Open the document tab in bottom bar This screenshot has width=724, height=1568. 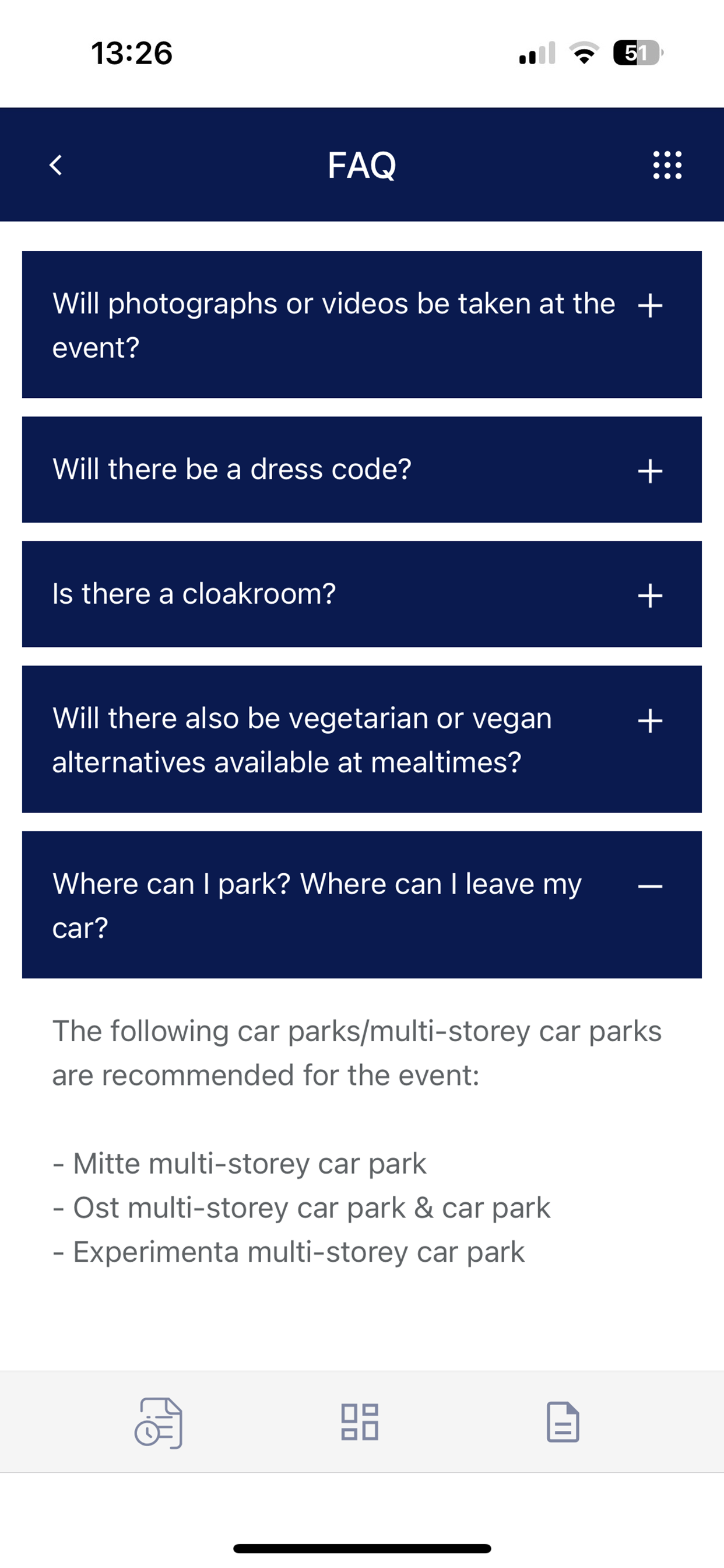(x=563, y=1423)
